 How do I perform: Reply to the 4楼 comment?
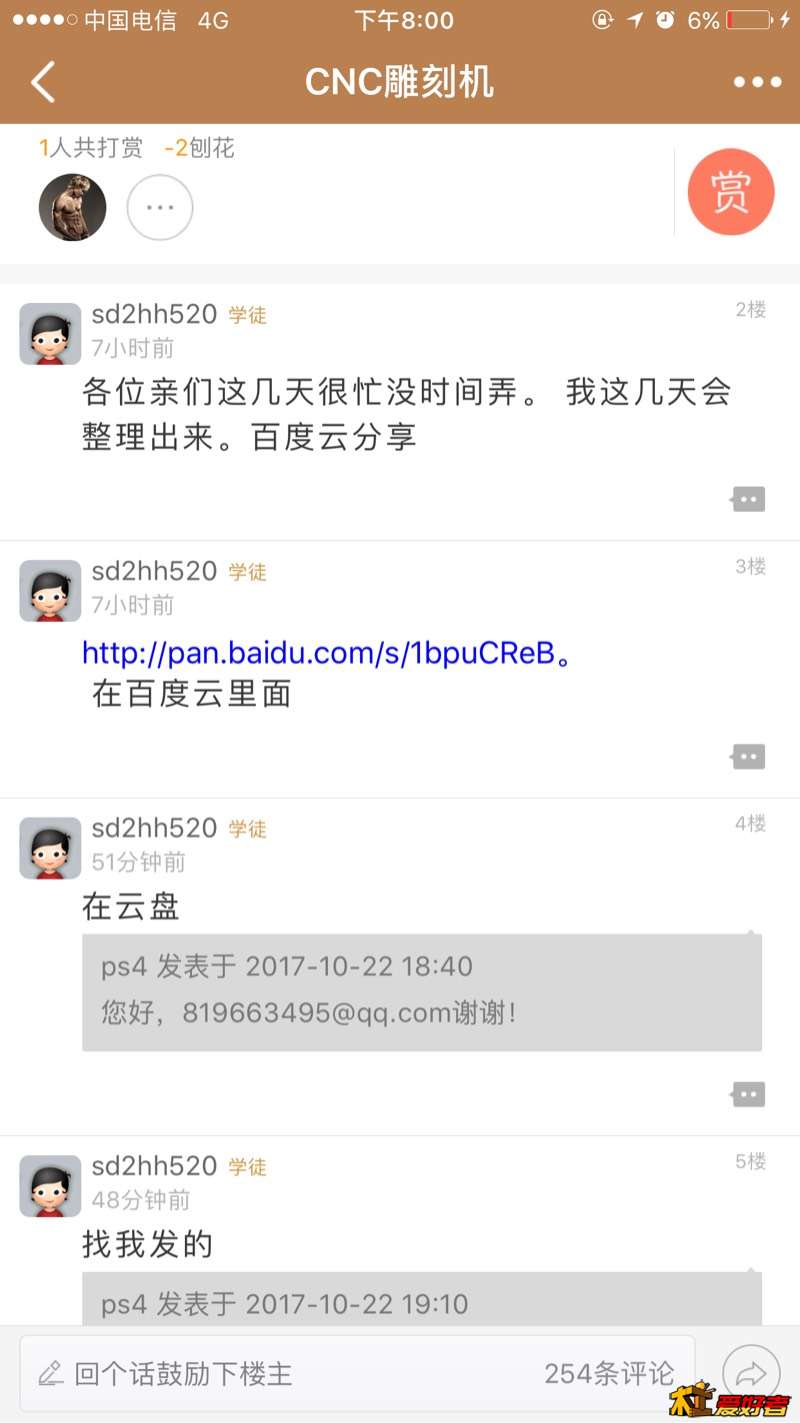pyautogui.click(x=748, y=1093)
